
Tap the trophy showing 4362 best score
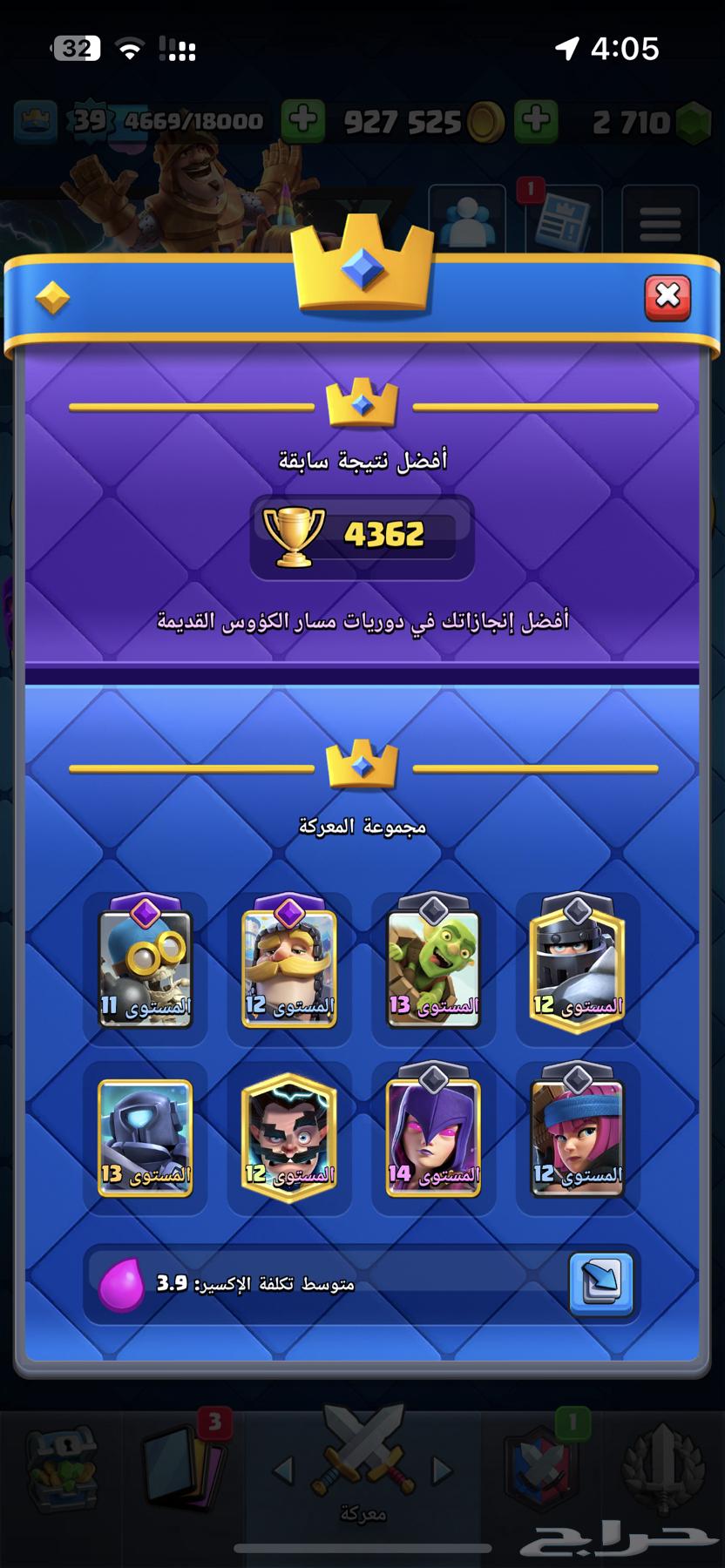point(361,534)
